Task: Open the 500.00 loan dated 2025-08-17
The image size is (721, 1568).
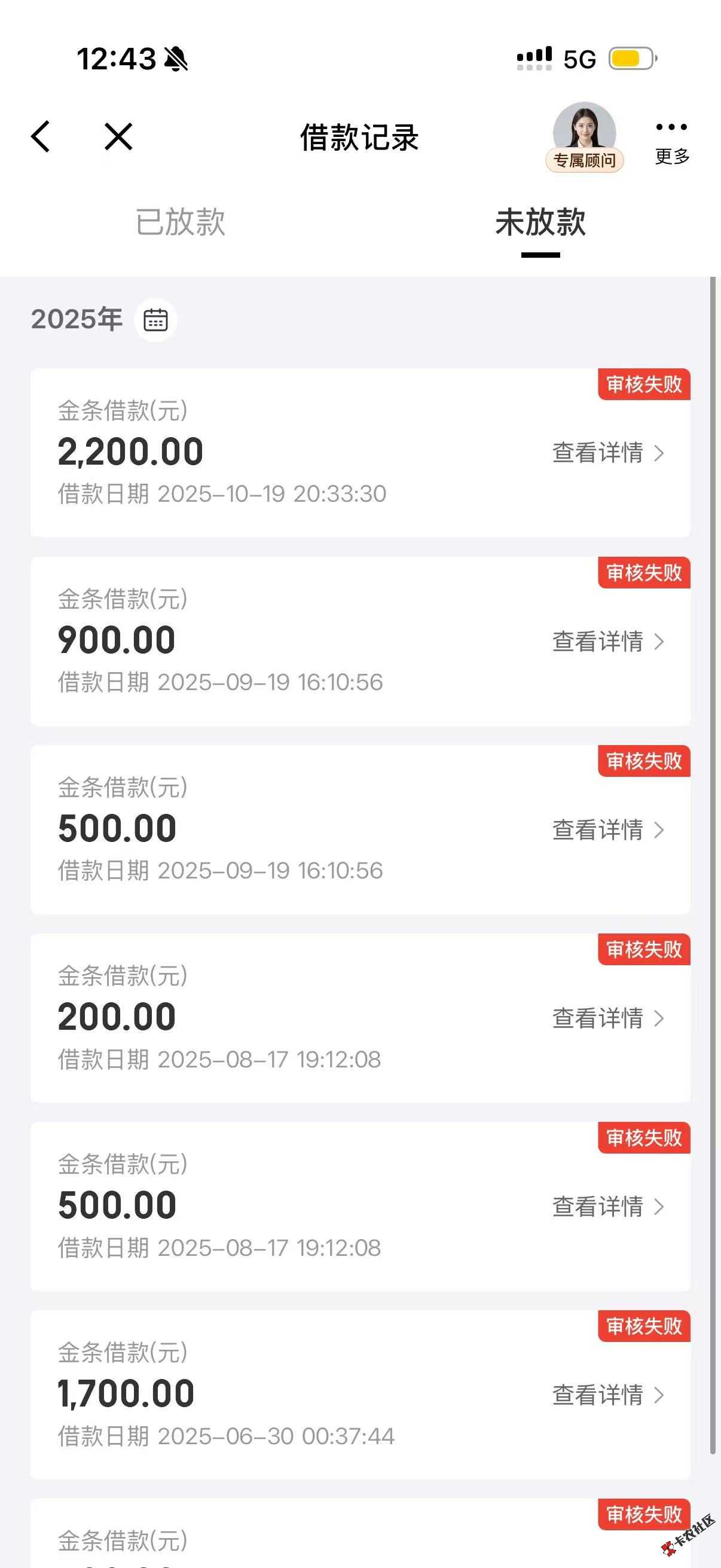Action: tap(607, 1207)
